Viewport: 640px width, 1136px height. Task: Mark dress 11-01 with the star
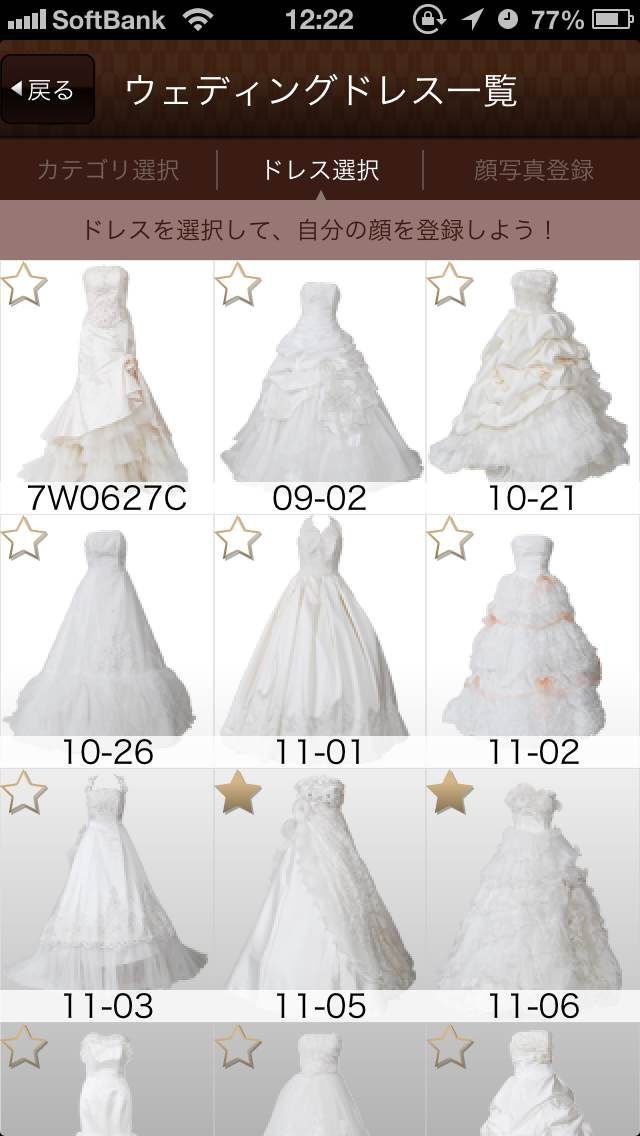click(238, 538)
